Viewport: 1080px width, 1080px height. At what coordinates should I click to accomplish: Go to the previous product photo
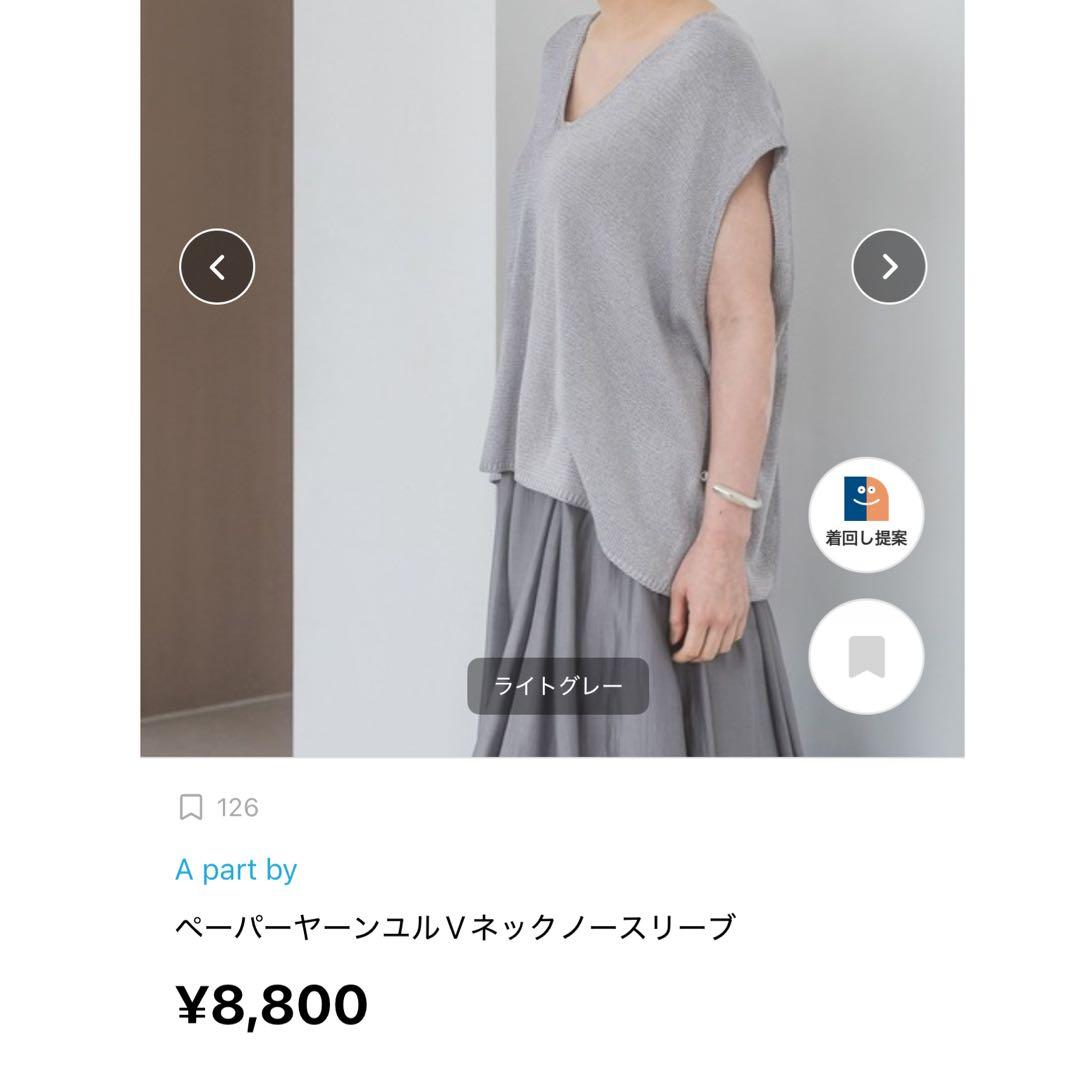coord(217,267)
